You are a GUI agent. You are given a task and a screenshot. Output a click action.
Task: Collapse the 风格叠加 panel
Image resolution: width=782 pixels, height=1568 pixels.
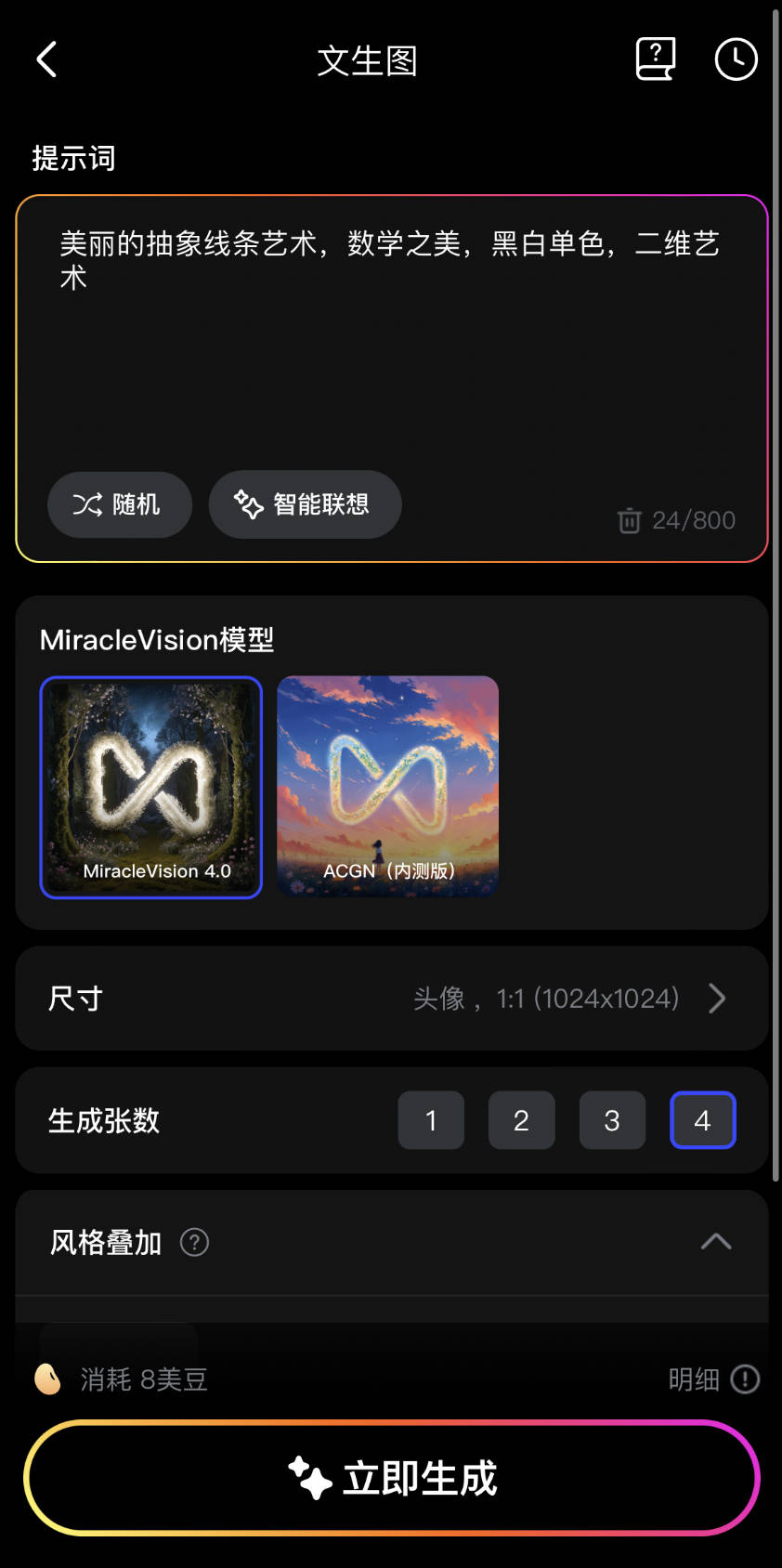tap(715, 1241)
